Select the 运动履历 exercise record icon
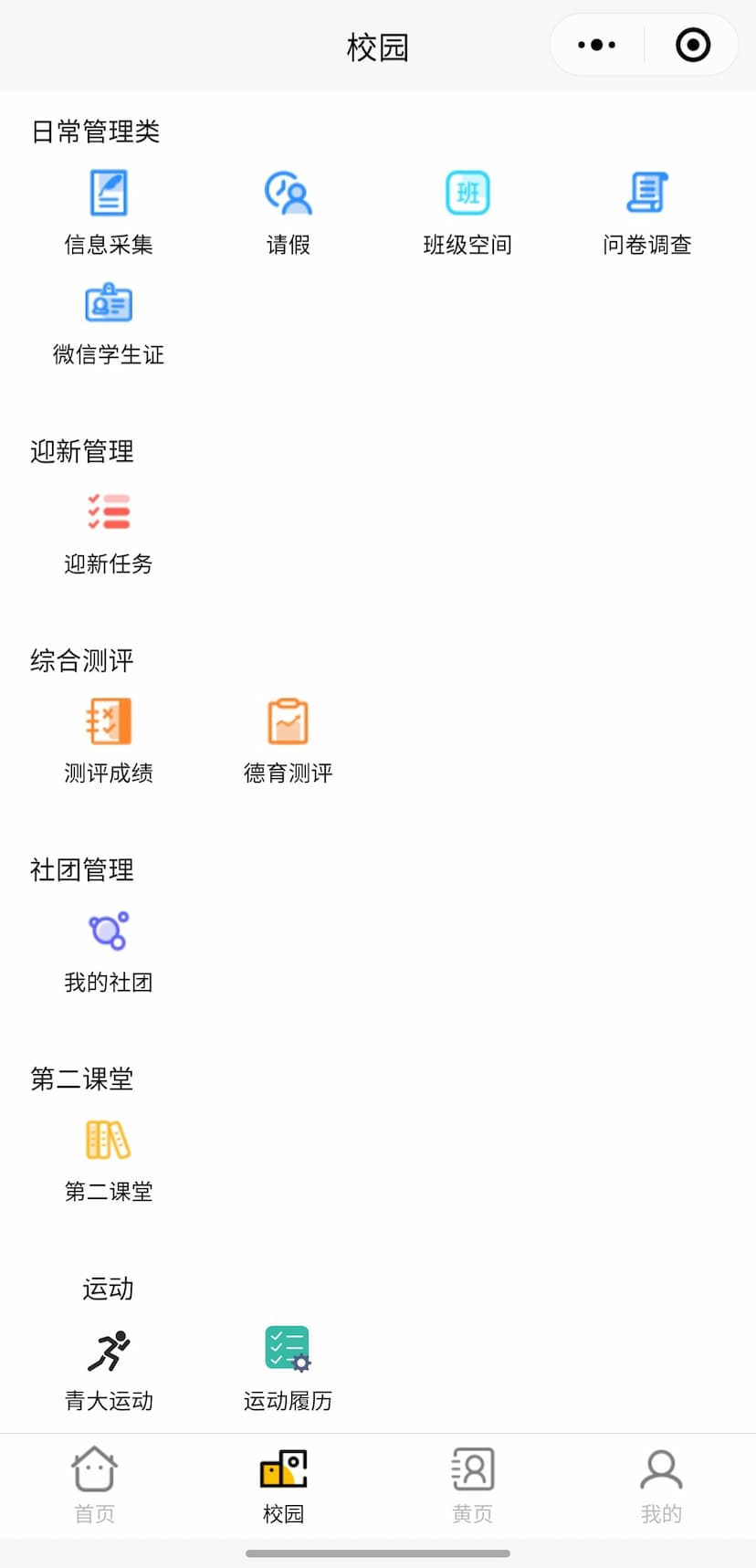Screen dimensions: 756x1568 (289, 1347)
